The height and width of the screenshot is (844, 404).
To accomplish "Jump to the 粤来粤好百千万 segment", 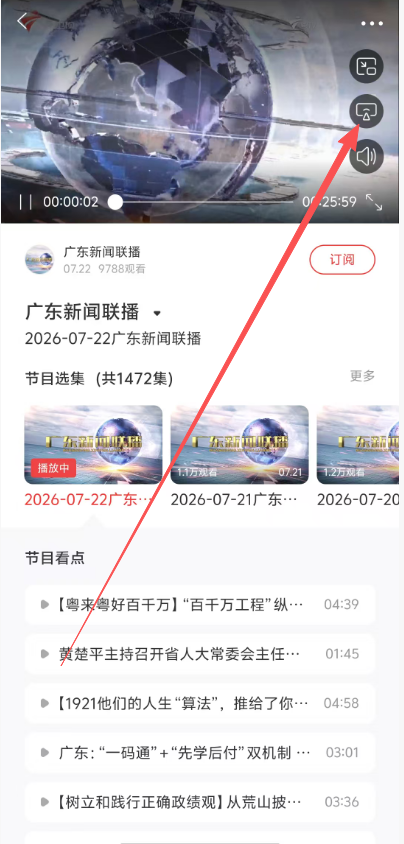I will tap(200, 604).
